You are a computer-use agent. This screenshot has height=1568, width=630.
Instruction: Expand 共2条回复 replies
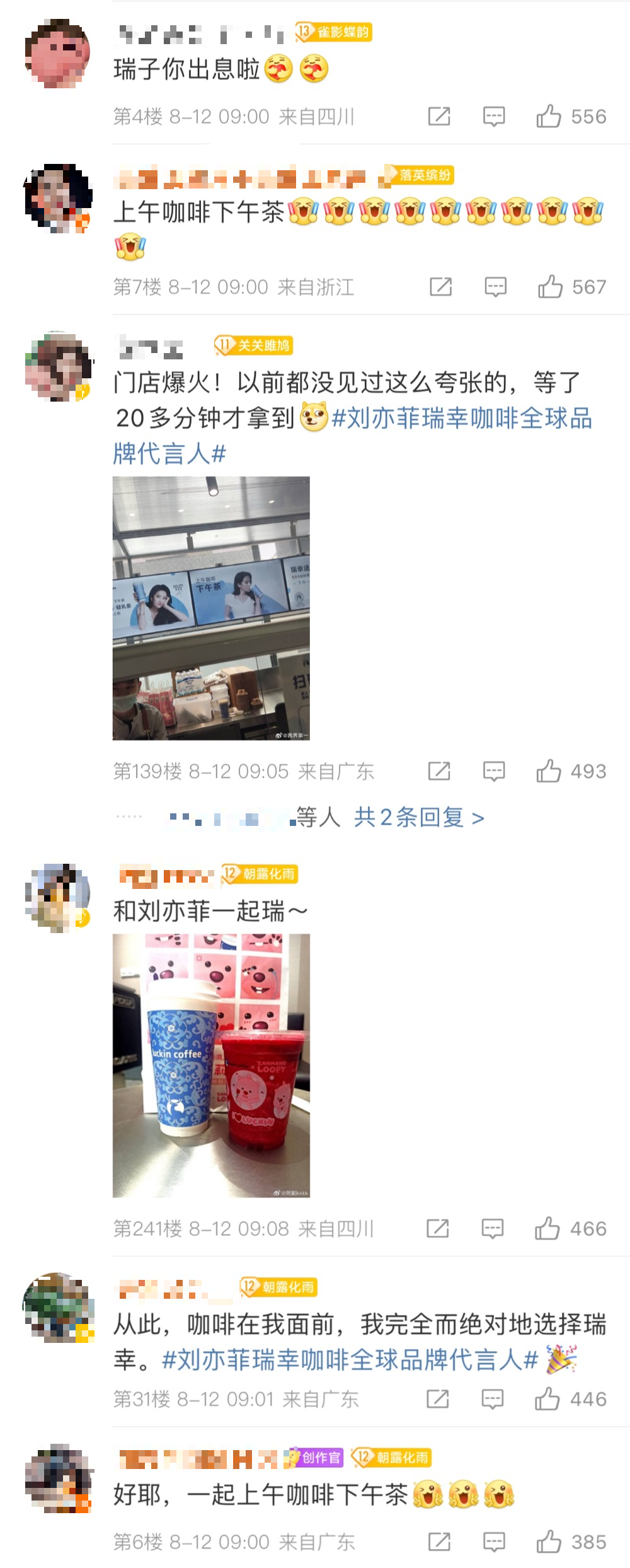click(x=419, y=818)
